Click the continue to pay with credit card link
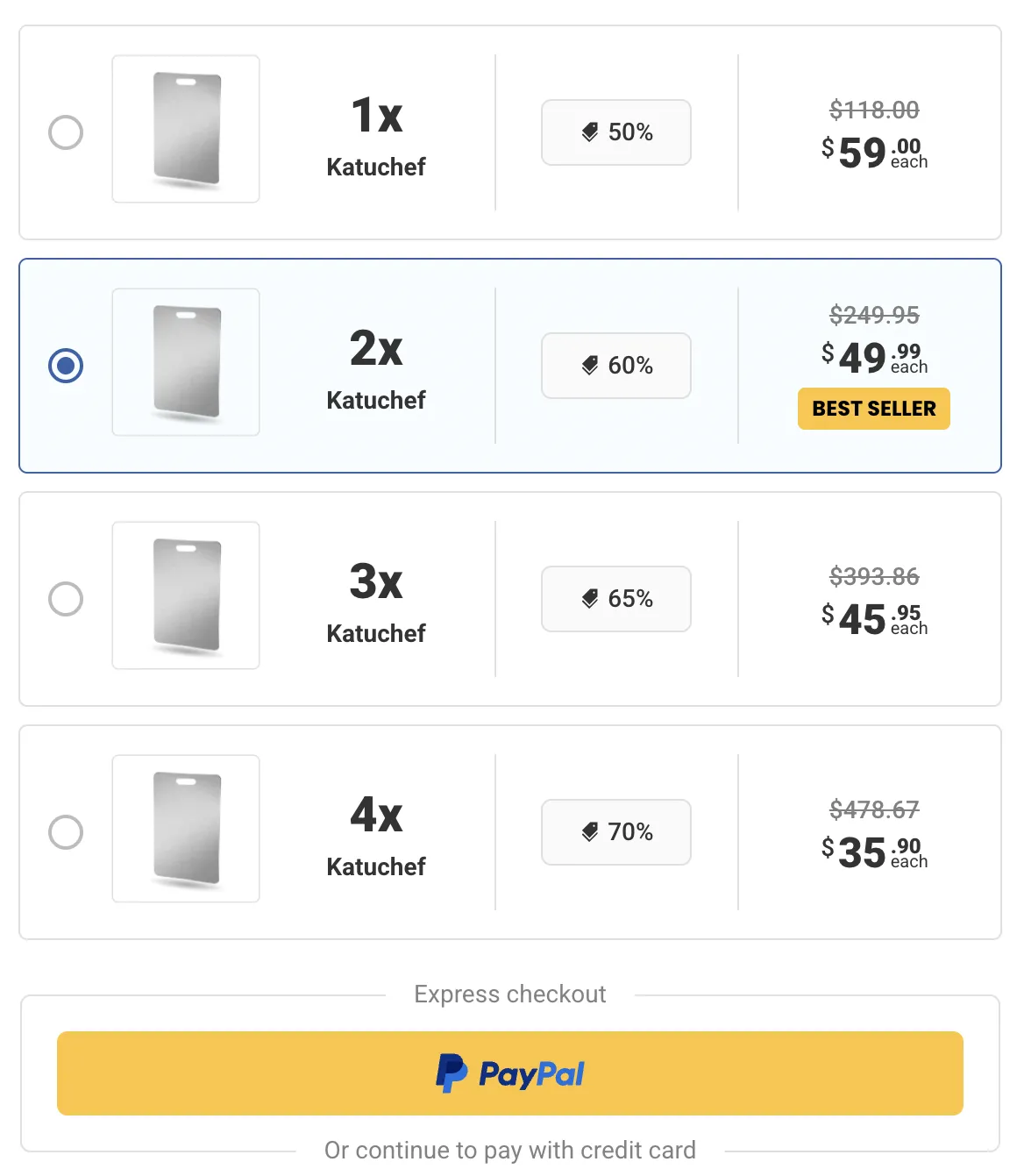 click(x=511, y=1150)
